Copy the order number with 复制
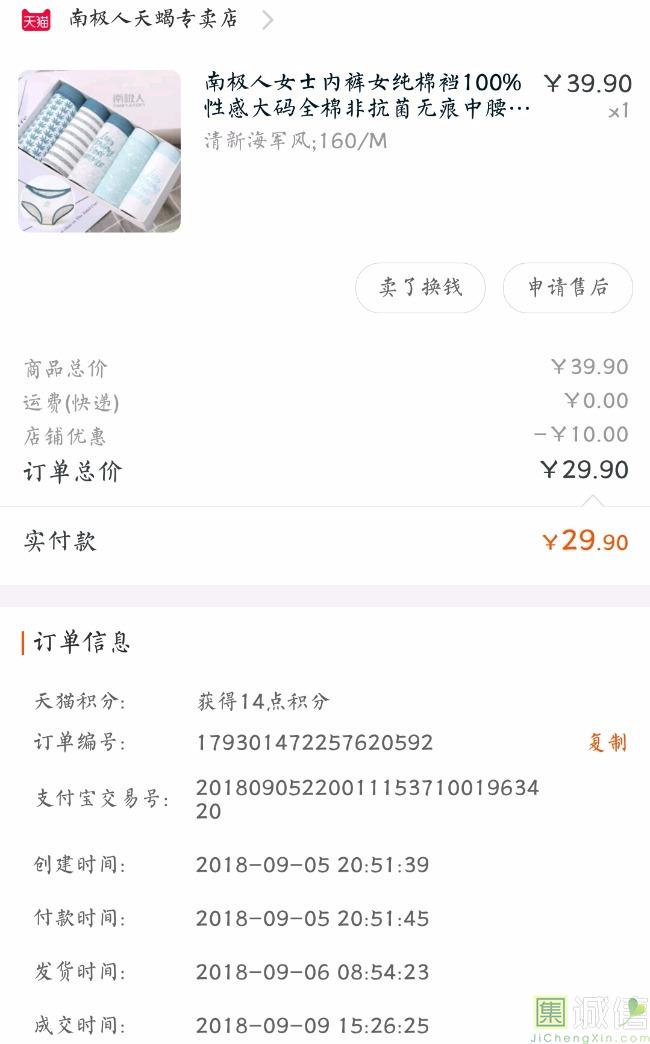 [x=607, y=742]
